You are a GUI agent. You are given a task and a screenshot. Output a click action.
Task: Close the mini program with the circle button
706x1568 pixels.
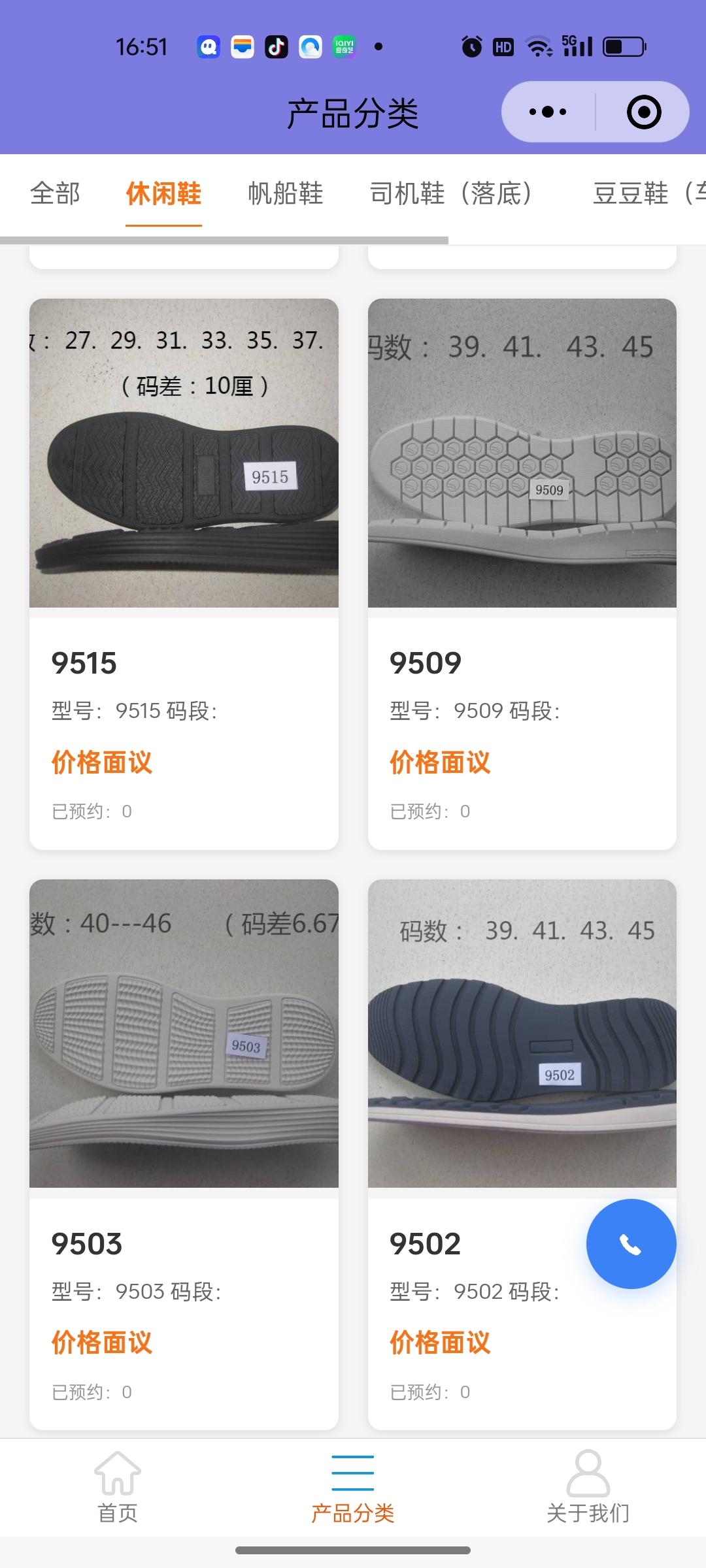point(643,112)
